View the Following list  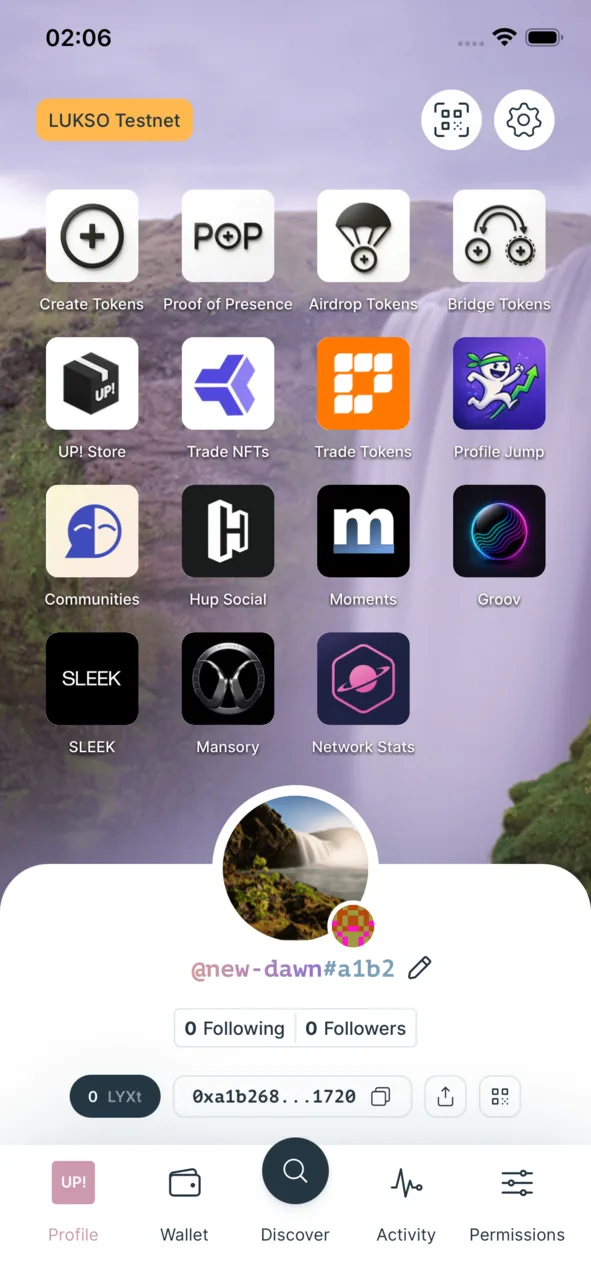click(x=235, y=1028)
